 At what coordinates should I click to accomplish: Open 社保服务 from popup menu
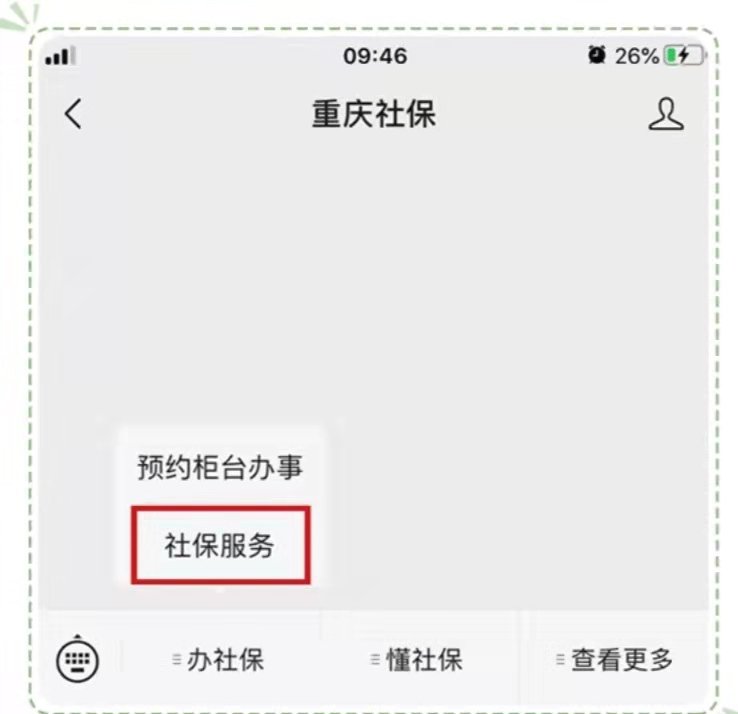tap(220, 545)
